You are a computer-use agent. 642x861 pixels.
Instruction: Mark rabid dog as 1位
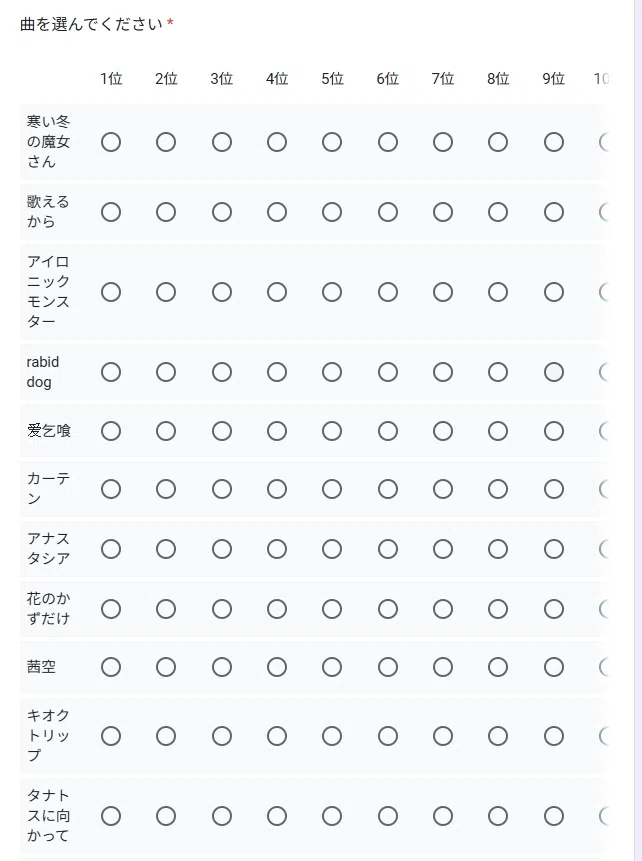pos(111,372)
